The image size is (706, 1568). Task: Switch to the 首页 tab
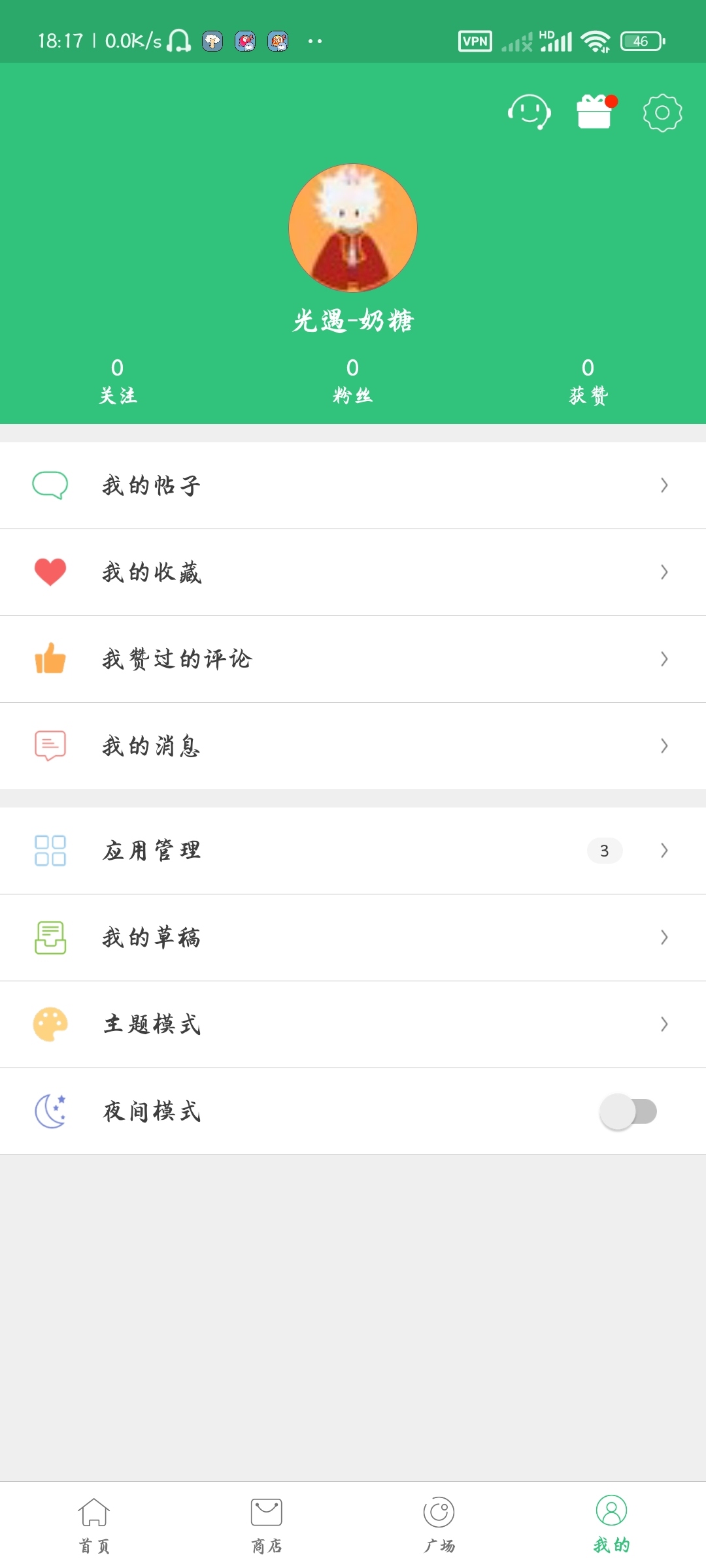click(94, 1525)
